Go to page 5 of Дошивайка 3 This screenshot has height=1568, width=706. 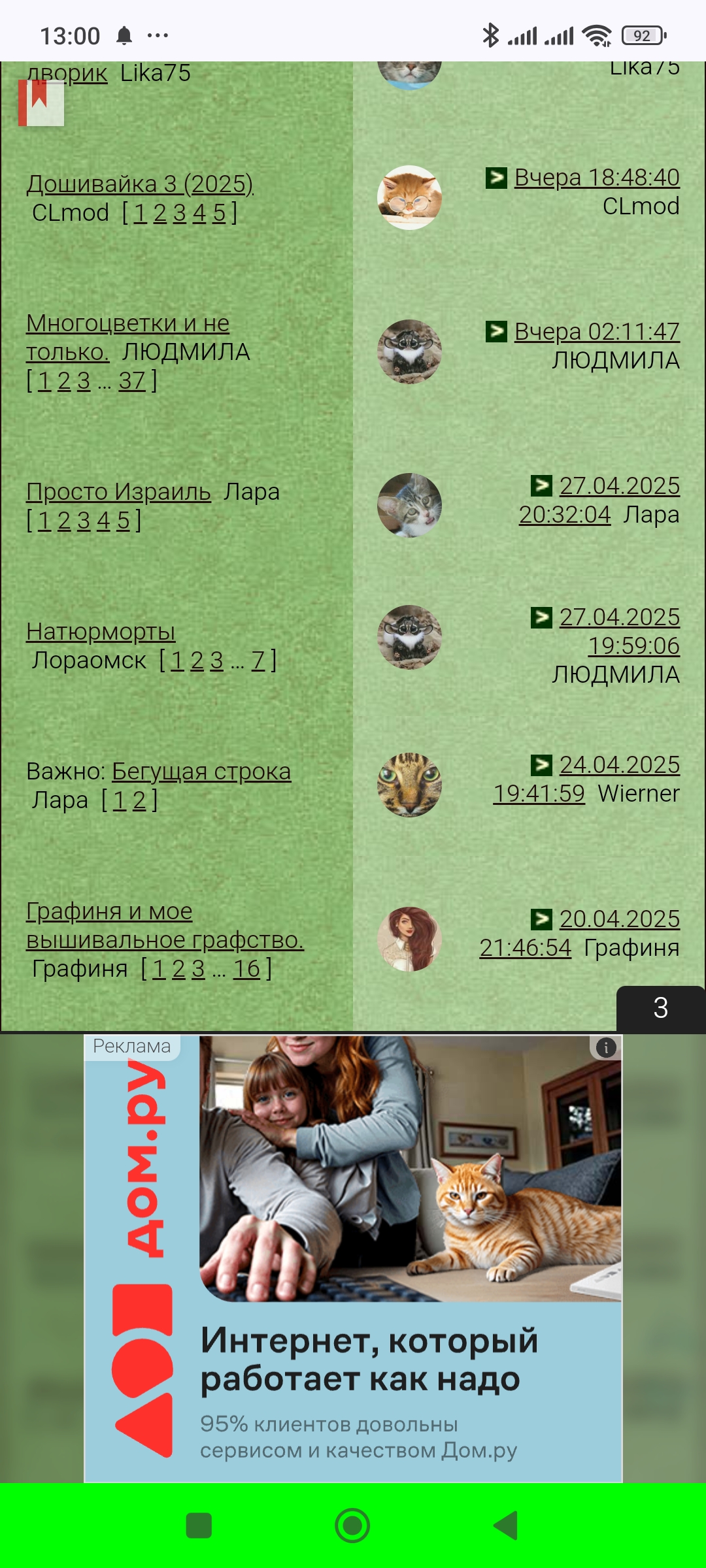219,214
